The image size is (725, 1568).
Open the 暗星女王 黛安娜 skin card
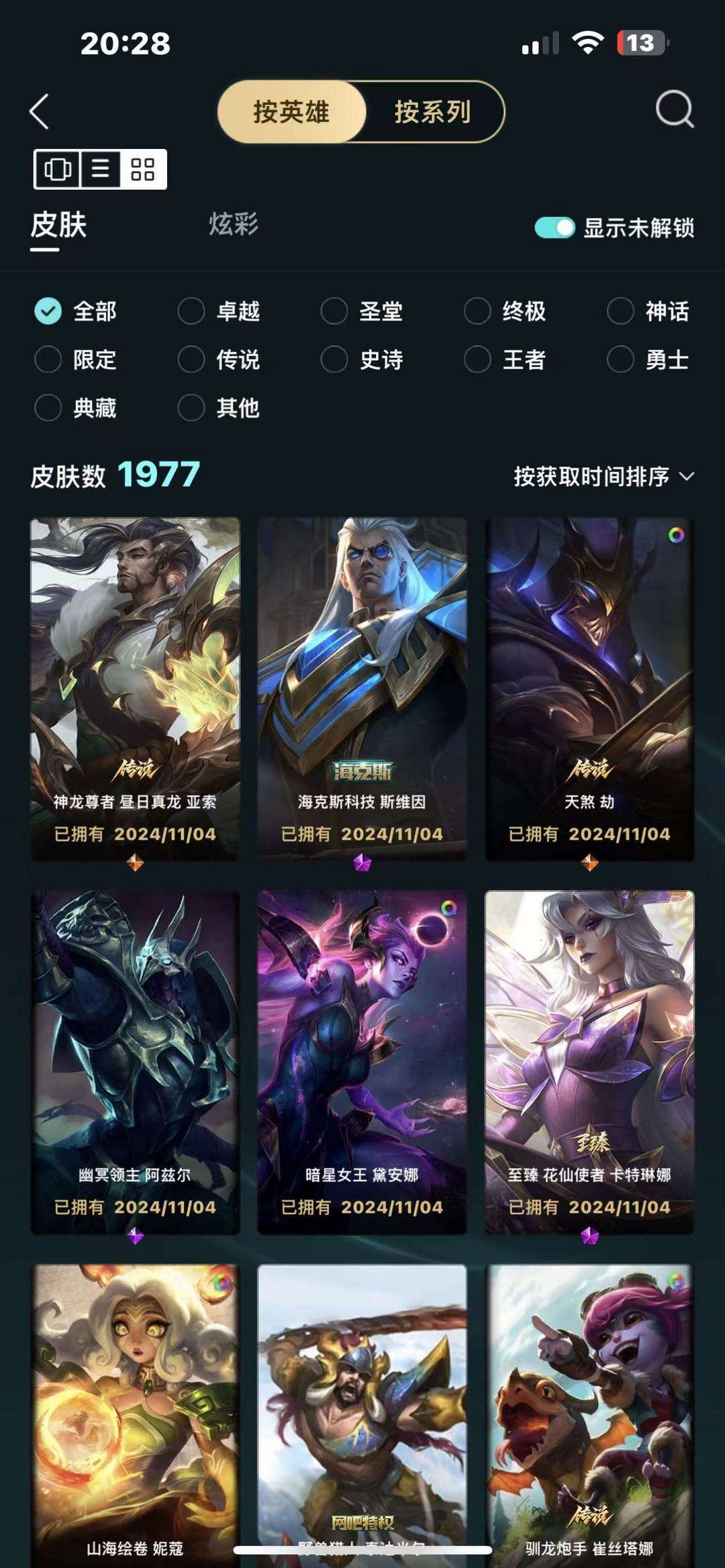(362, 1063)
